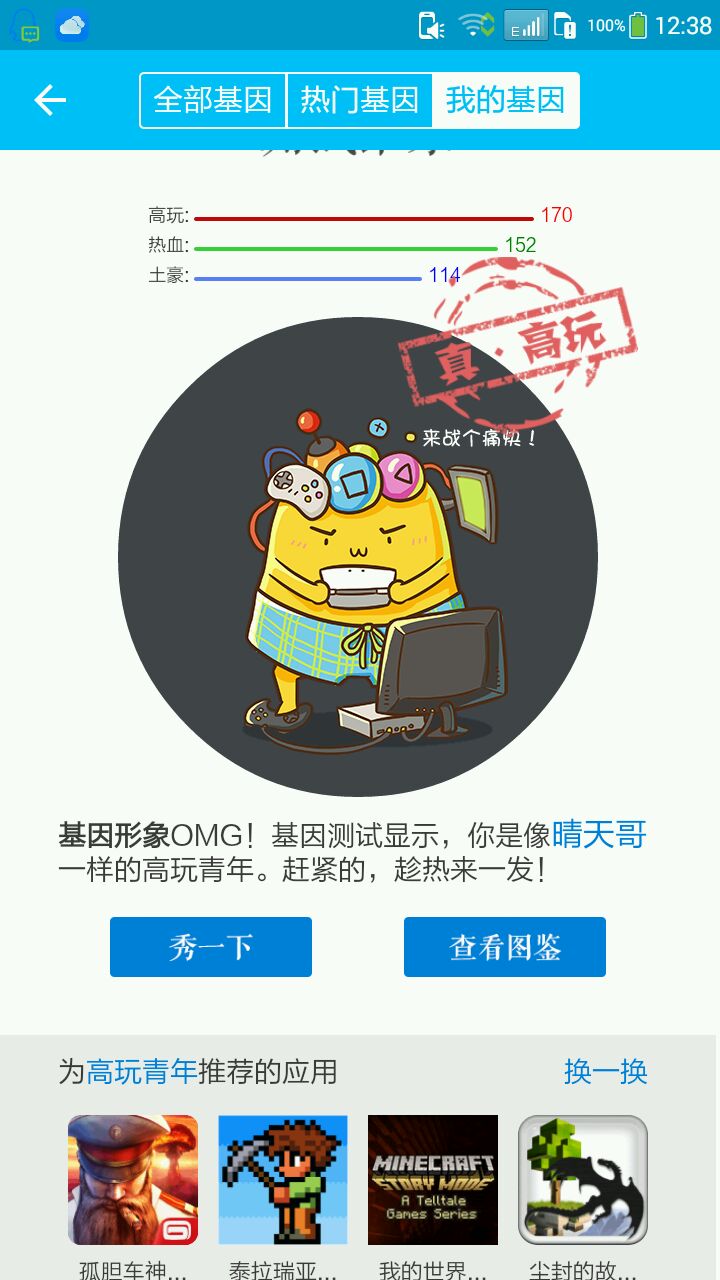Select the 我的基因 tab
The height and width of the screenshot is (1280, 720).
click(x=505, y=100)
